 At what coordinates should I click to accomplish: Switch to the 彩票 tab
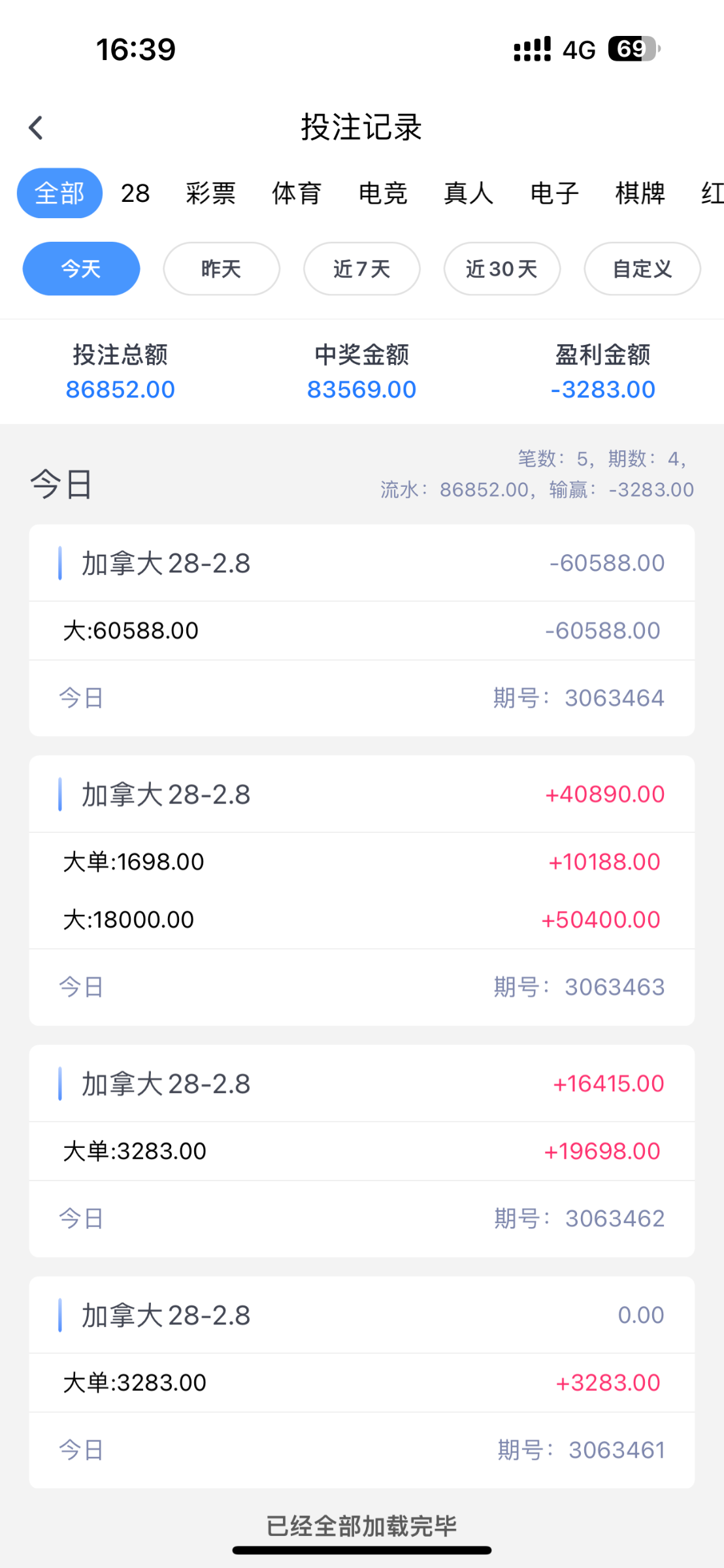click(x=210, y=193)
